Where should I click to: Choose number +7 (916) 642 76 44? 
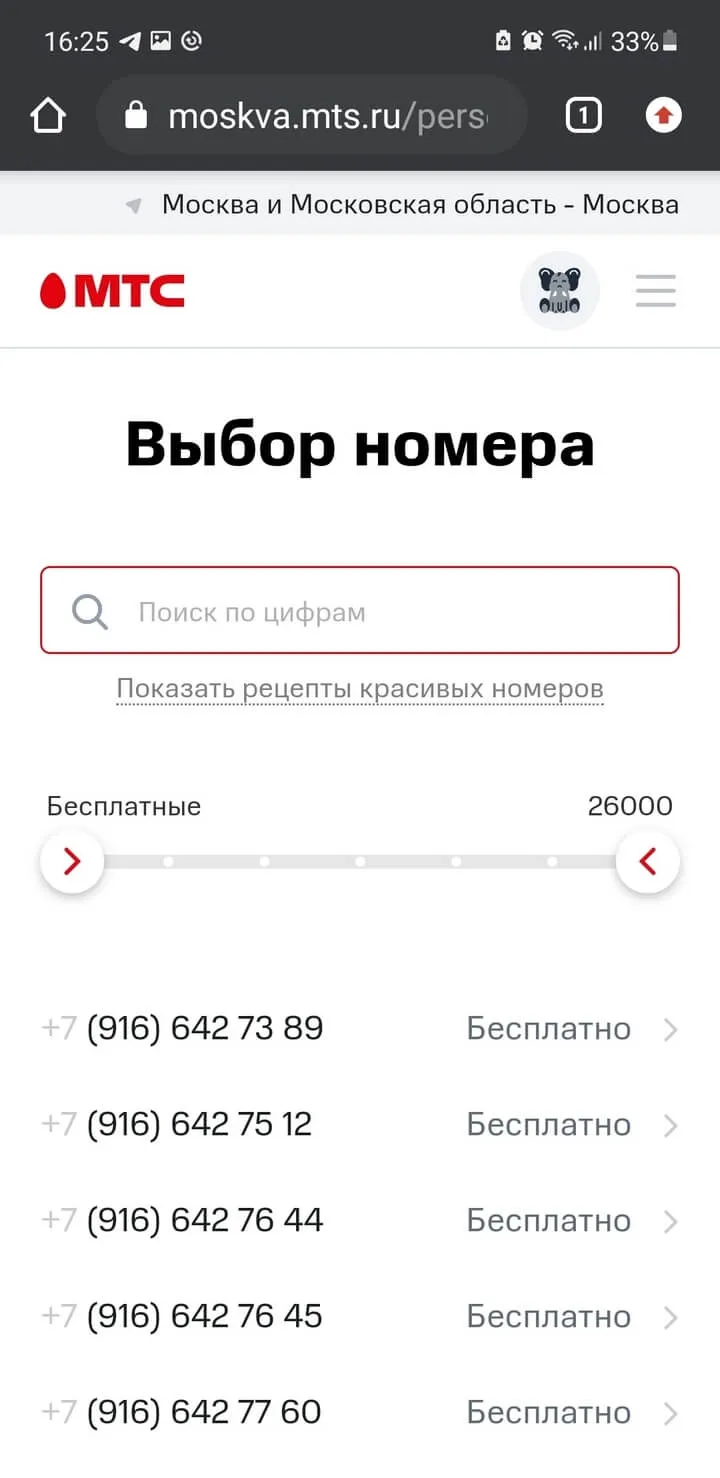[360, 1221]
